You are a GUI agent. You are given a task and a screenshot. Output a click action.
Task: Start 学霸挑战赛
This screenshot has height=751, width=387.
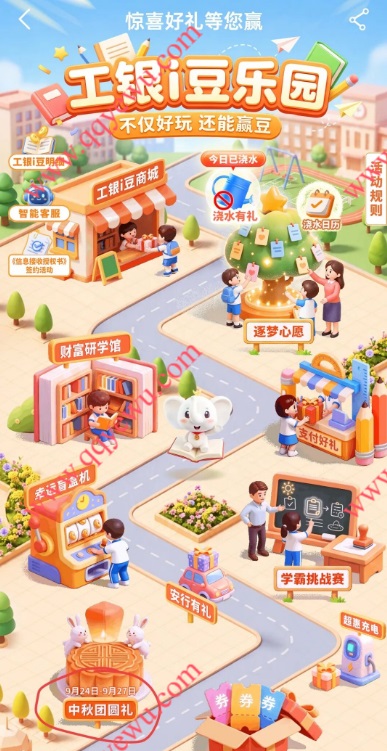coord(313,578)
